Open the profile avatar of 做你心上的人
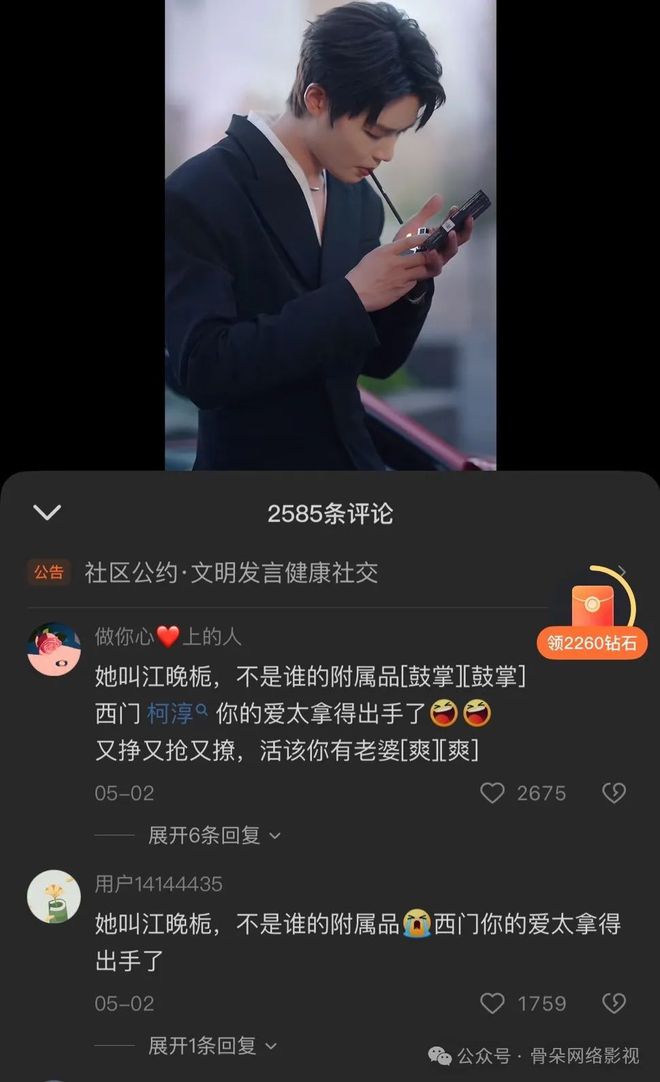The image size is (660, 1082). pos(54,649)
